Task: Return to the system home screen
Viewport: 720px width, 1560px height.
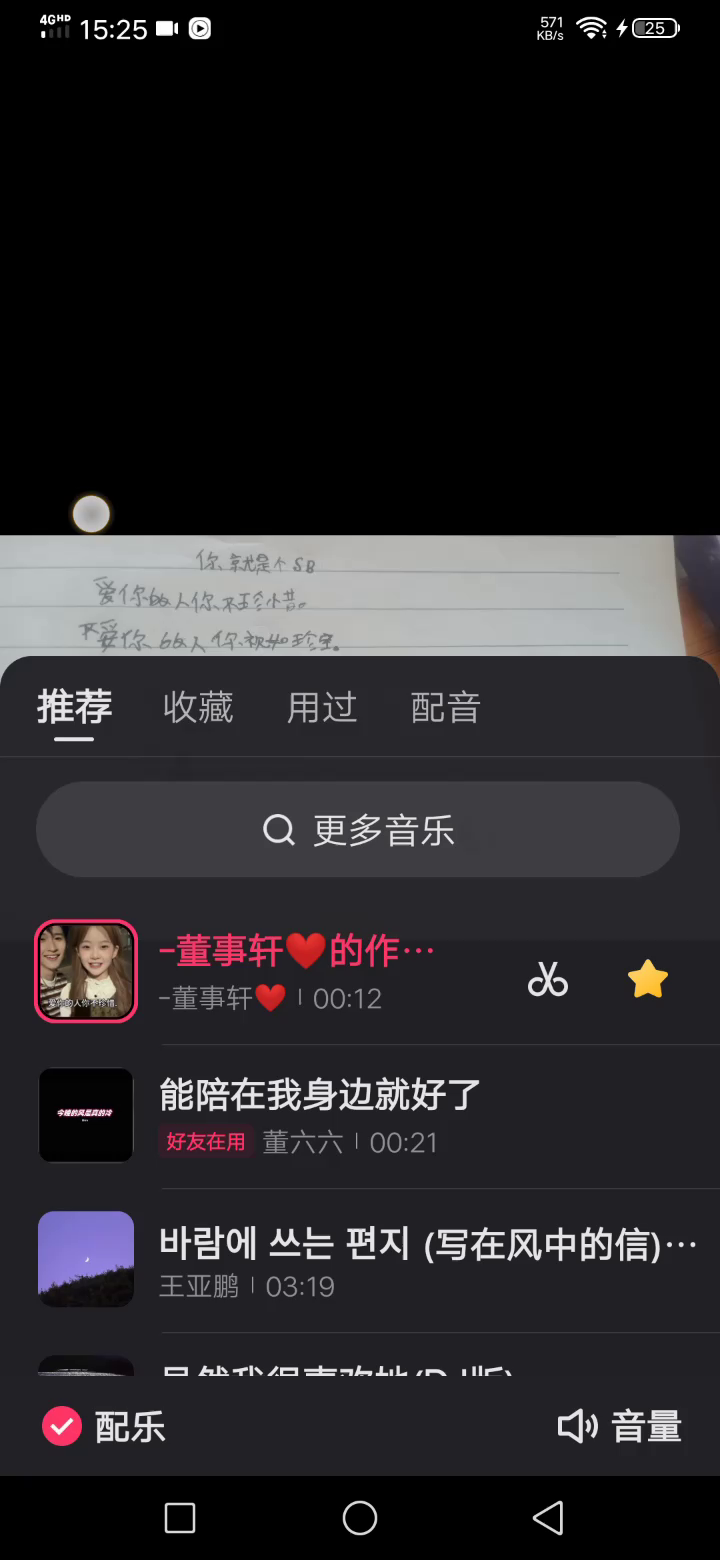Action: pyautogui.click(x=360, y=1518)
